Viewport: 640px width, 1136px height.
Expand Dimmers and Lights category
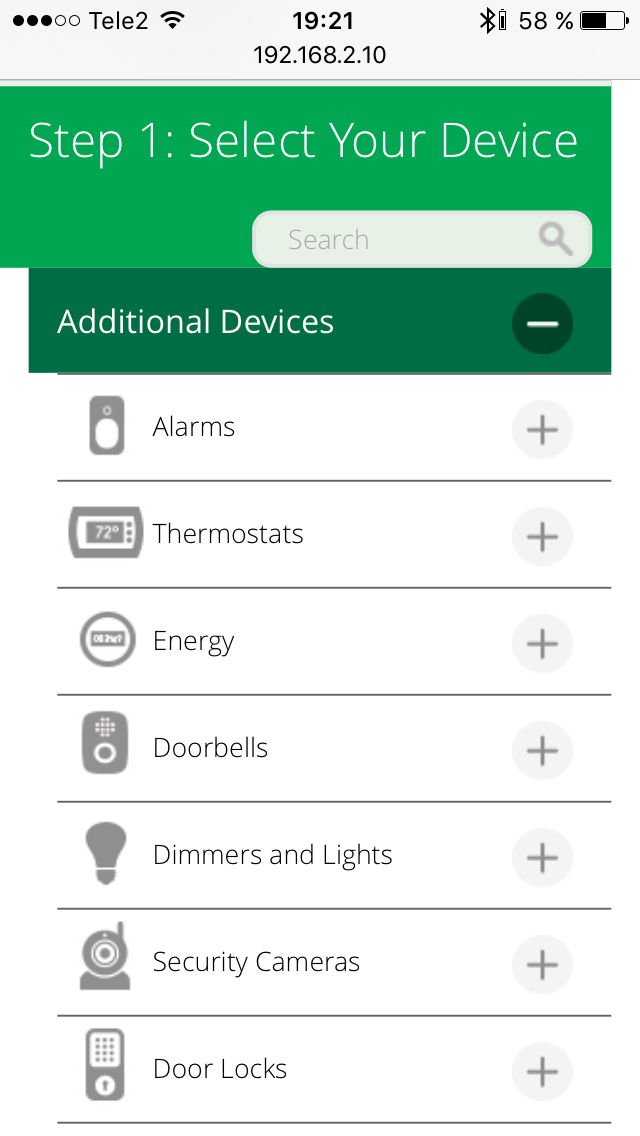click(x=542, y=858)
